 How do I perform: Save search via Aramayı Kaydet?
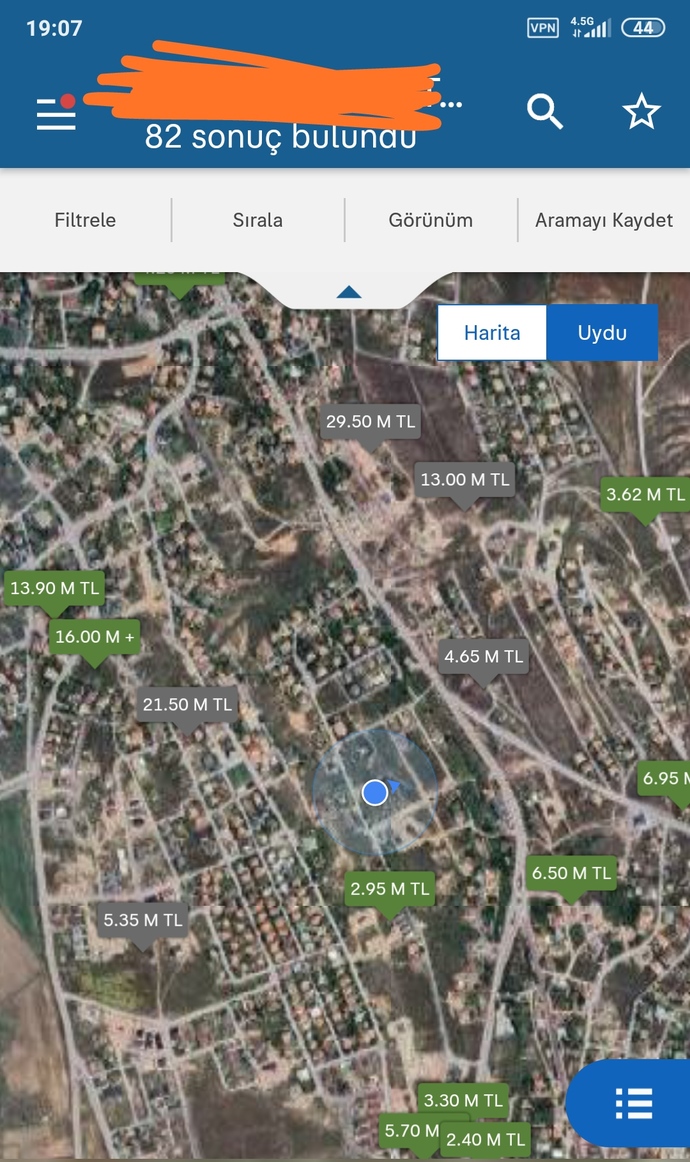coord(604,220)
